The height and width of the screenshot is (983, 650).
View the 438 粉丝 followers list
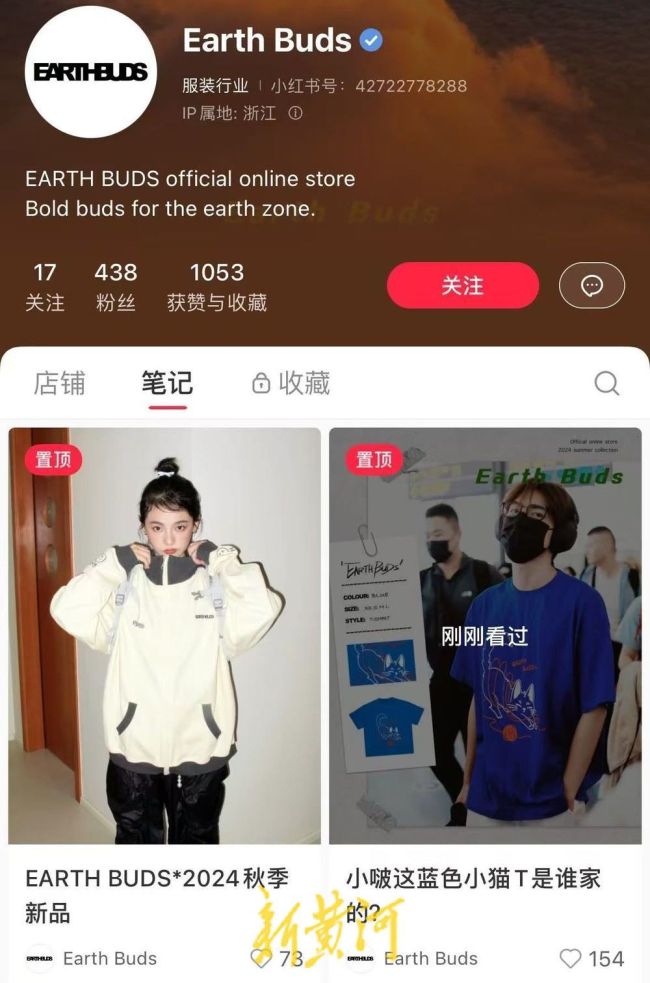click(116, 286)
